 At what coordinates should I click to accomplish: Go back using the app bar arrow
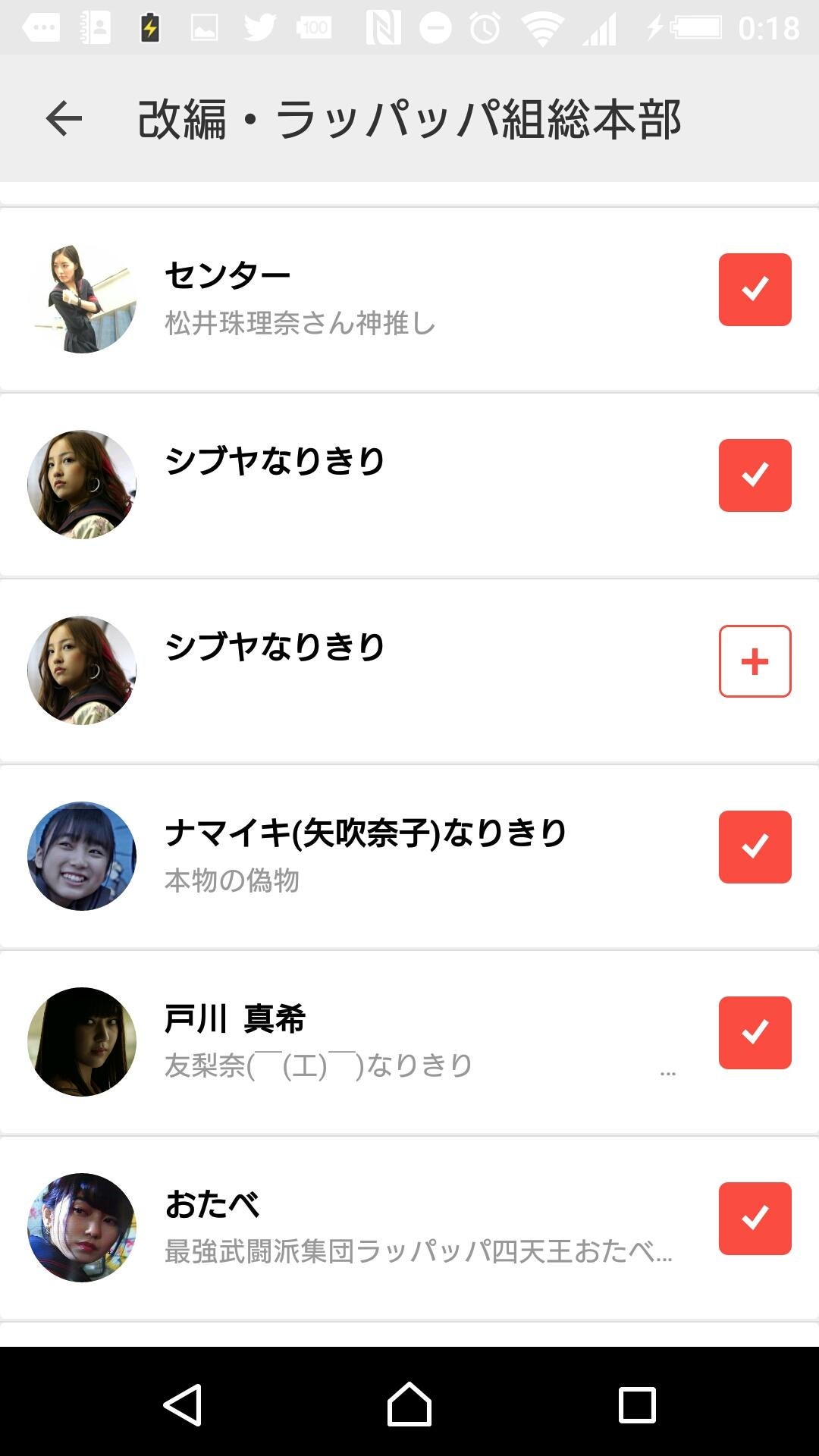[x=64, y=119]
